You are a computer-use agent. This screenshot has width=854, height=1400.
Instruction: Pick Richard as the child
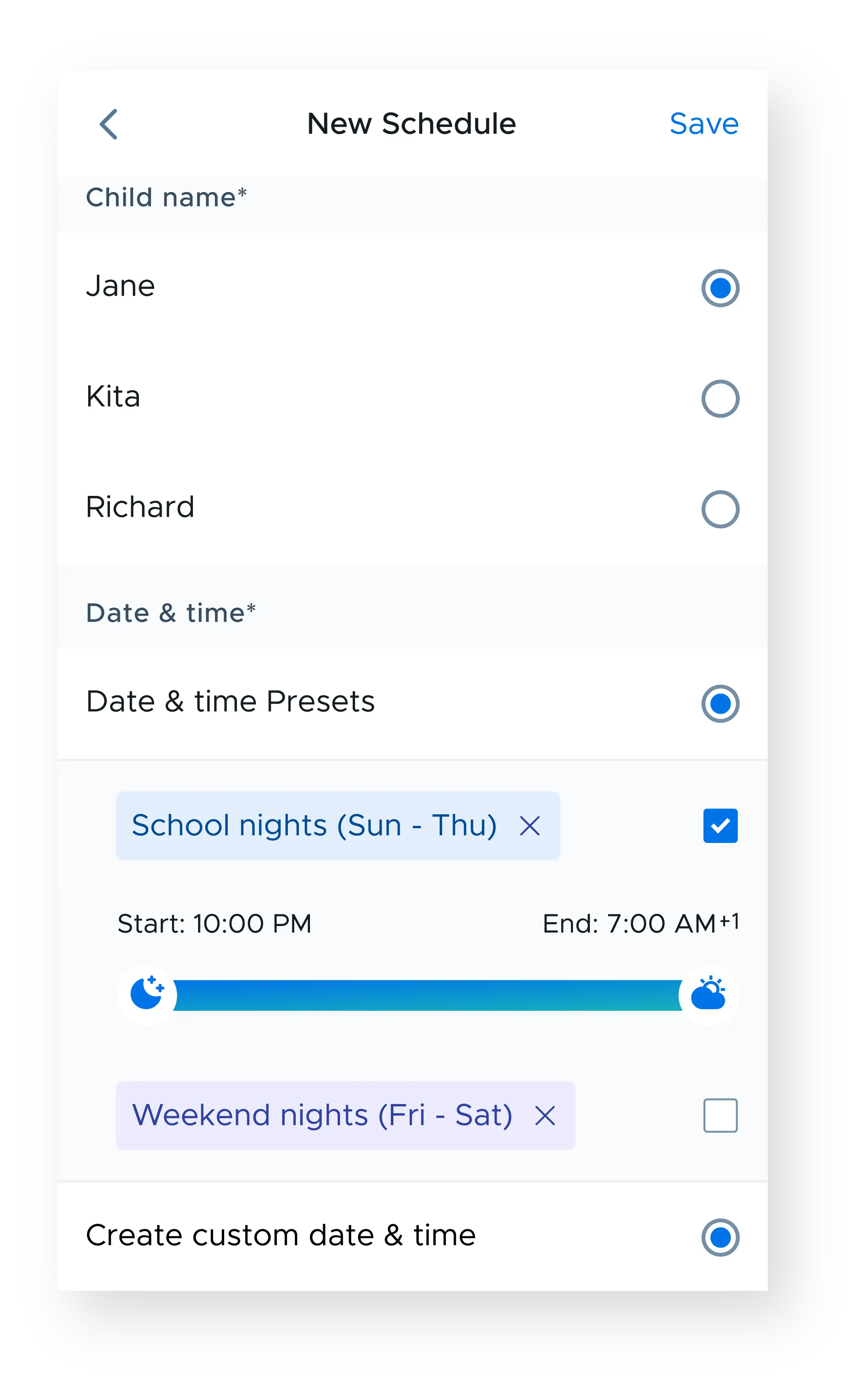720,509
